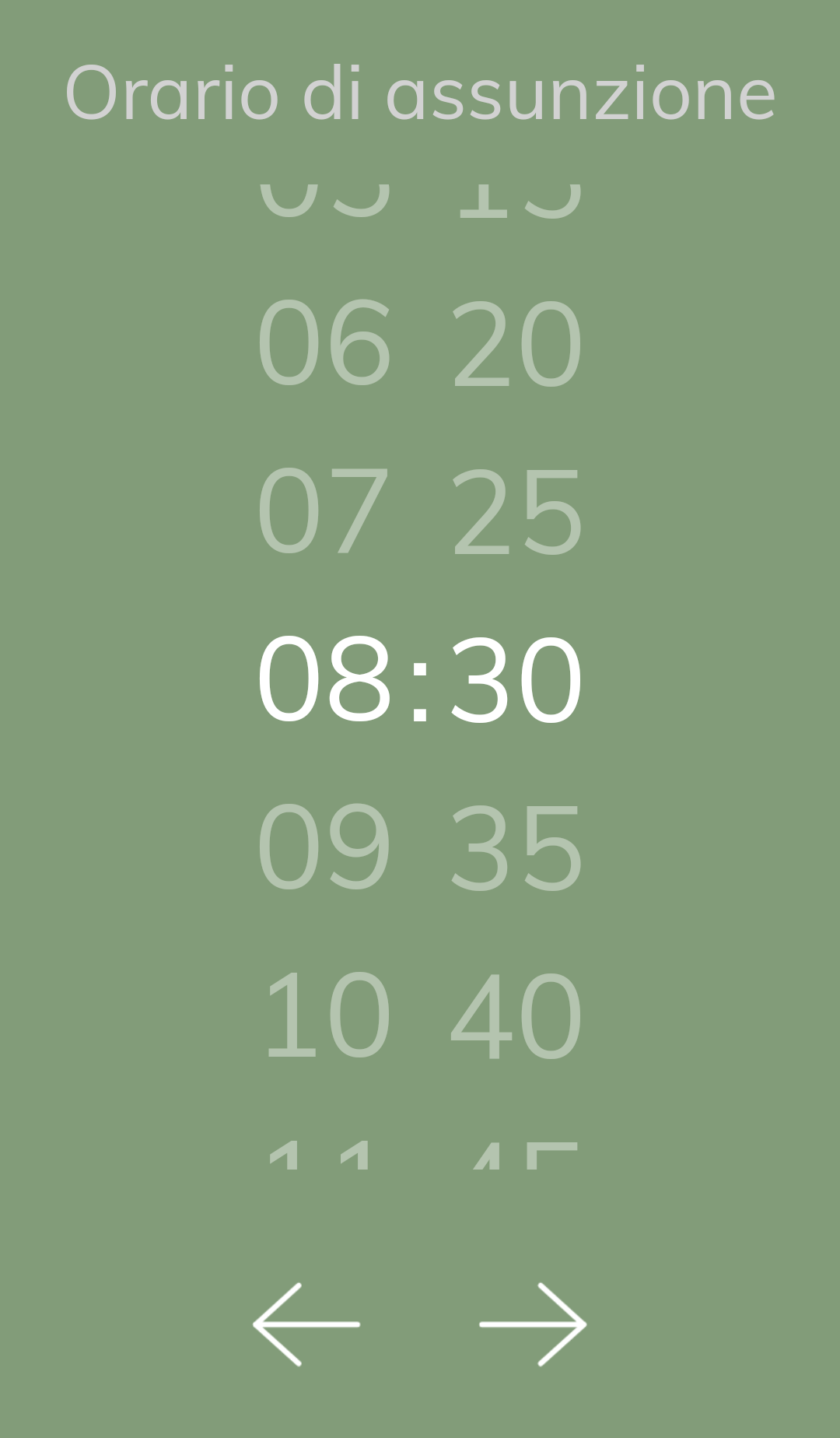
Task: Select minute 25 in the picker
Action: point(516,511)
